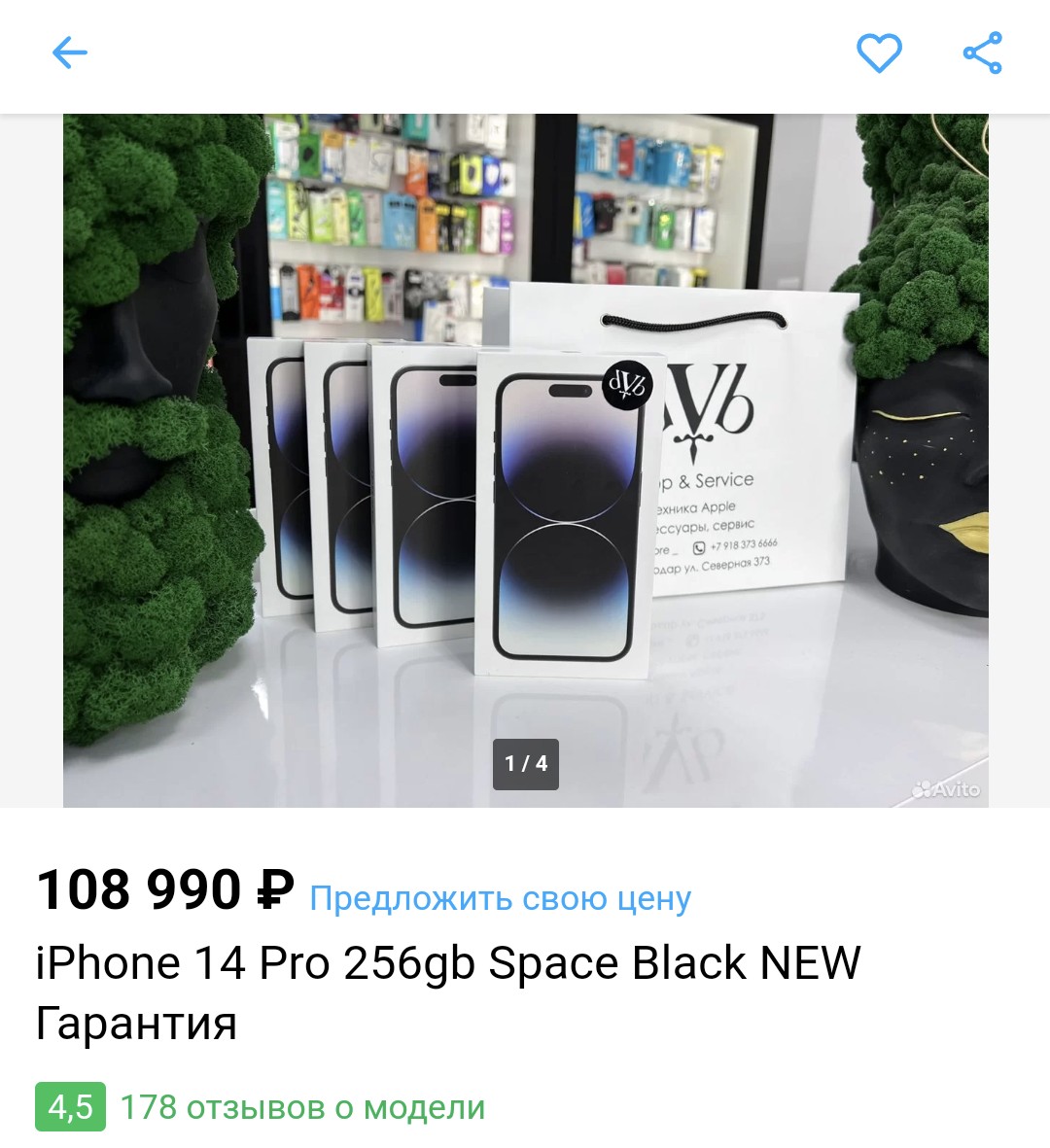
Task: Open 178 отзывов о модели reviews
Action: coord(302,1107)
